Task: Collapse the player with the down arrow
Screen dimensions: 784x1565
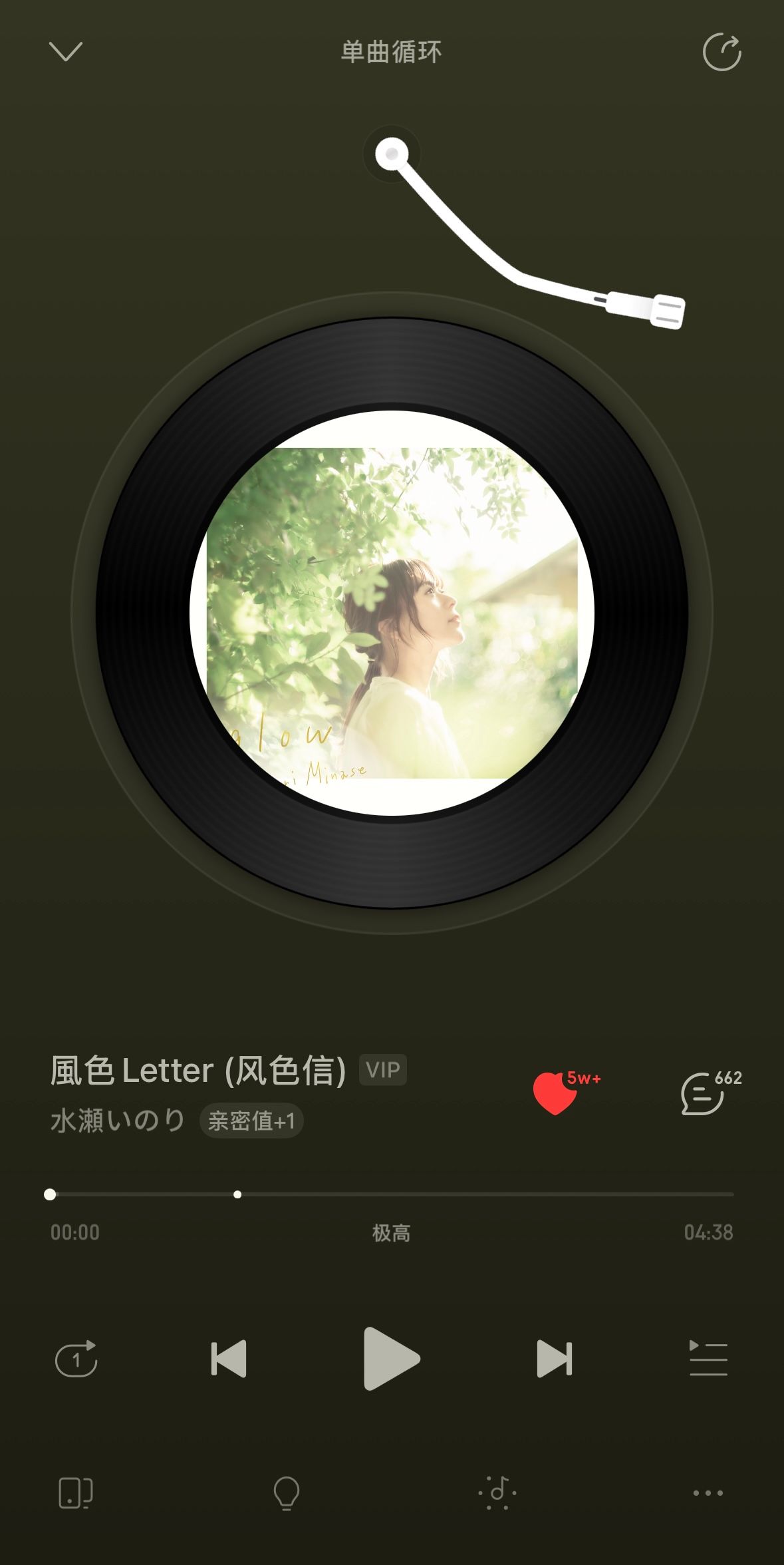Action: 66,51
